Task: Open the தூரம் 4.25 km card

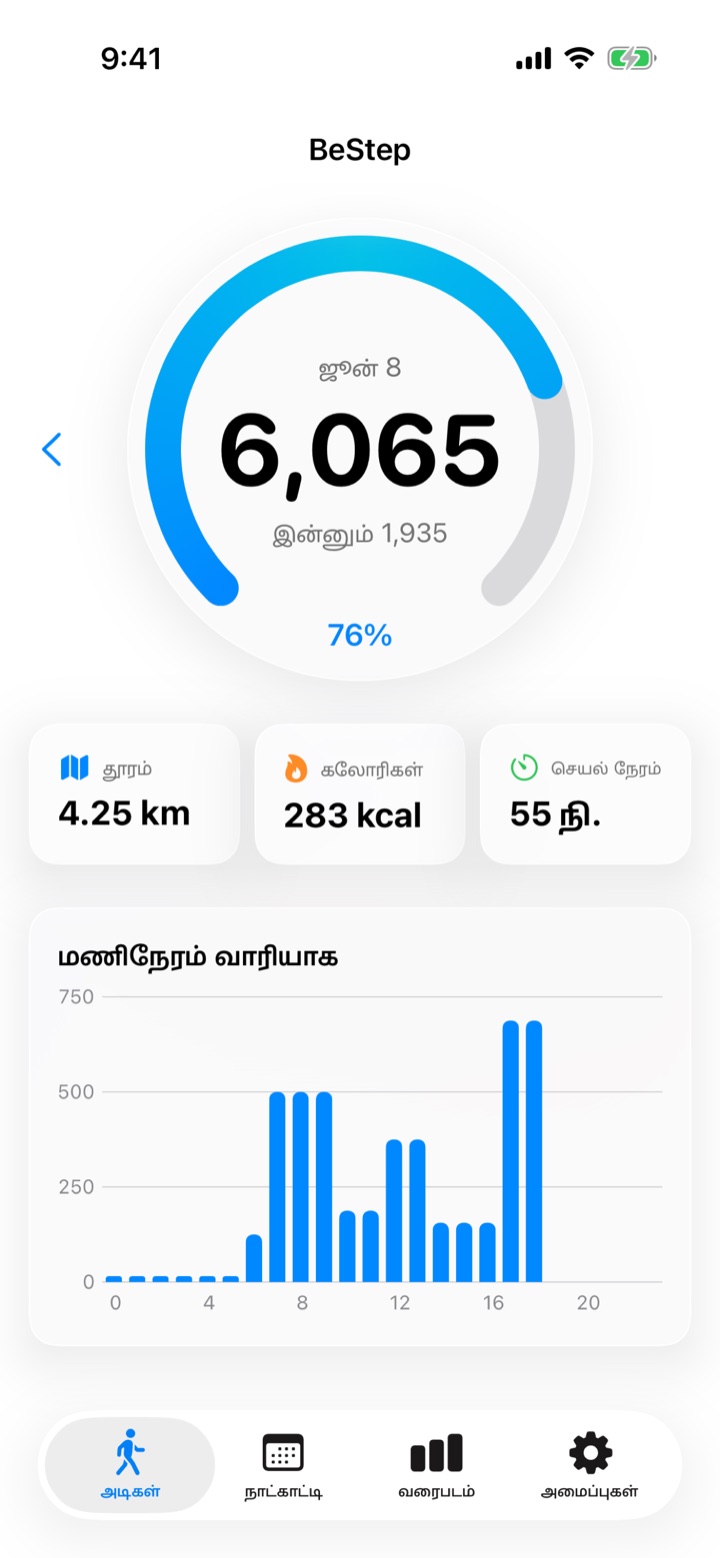Action: tap(134, 794)
